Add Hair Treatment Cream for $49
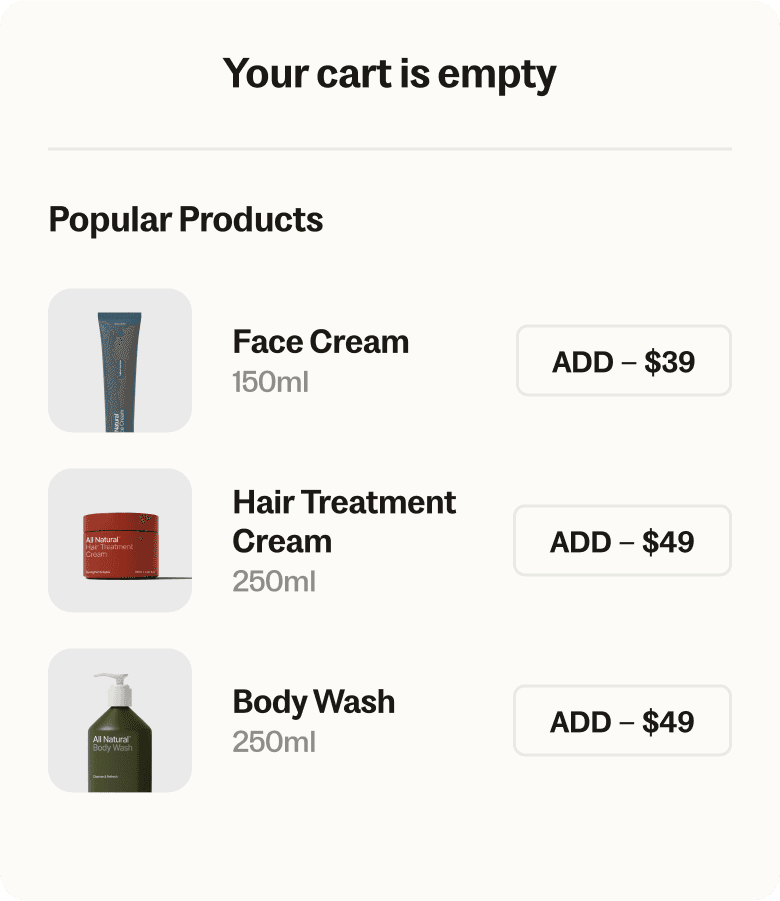Viewport: 780px width, 901px height. click(623, 540)
